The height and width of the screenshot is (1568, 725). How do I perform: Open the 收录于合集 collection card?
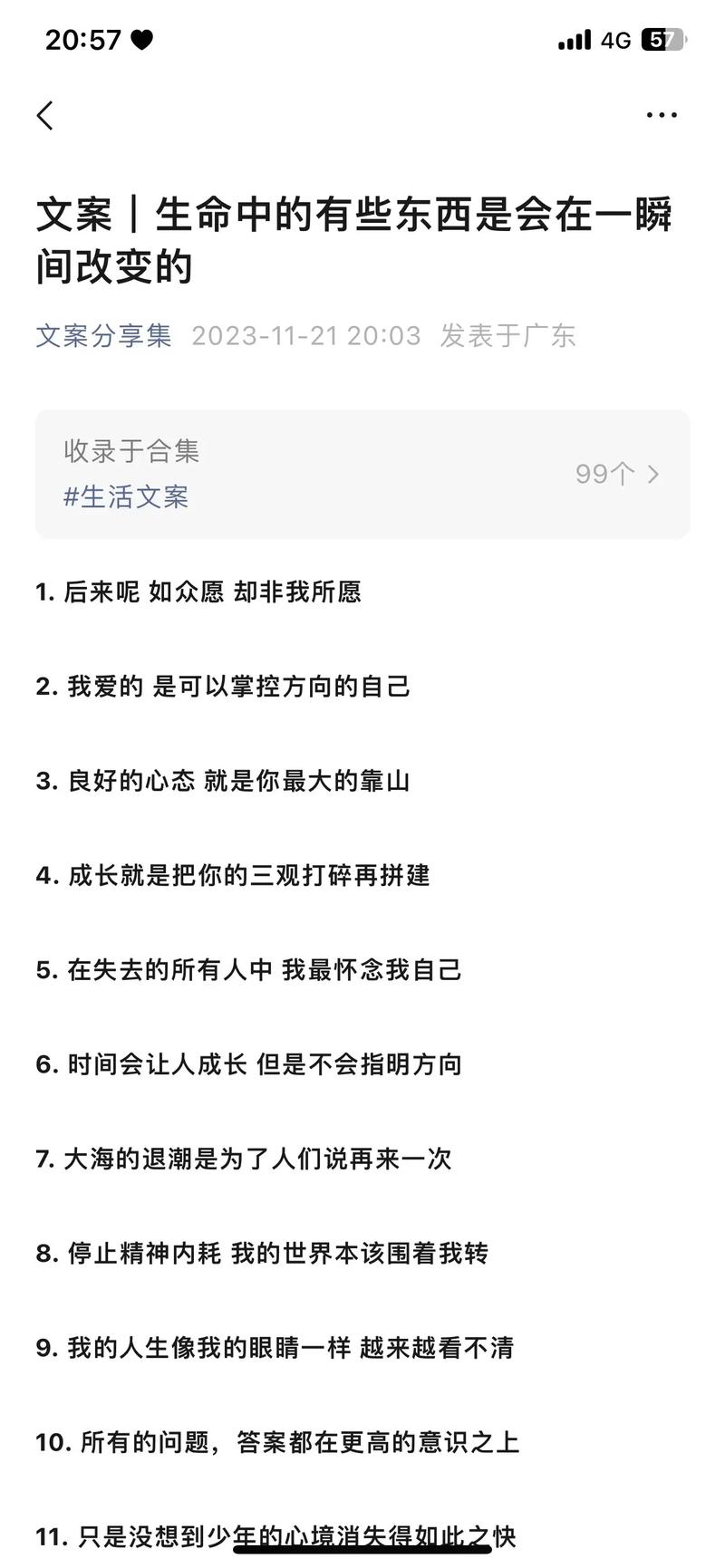pyautogui.click(x=362, y=473)
